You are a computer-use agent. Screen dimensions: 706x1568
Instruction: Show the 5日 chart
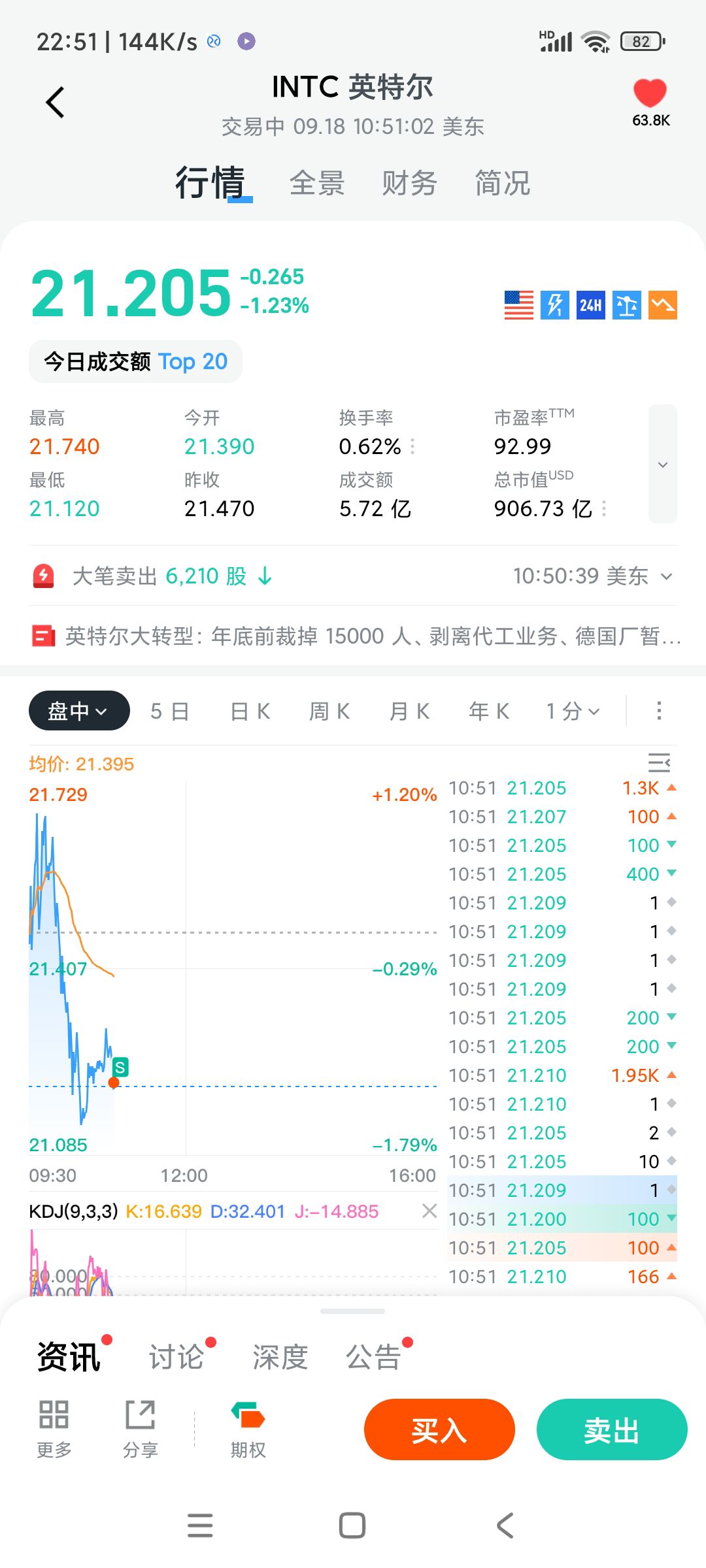pos(169,711)
